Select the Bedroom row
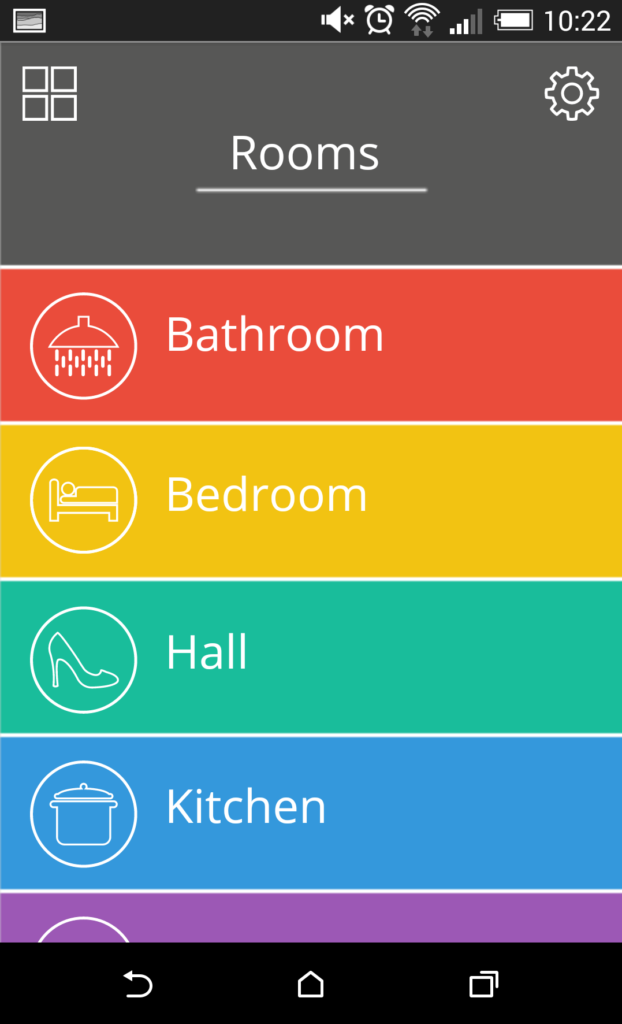 [311, 500]
